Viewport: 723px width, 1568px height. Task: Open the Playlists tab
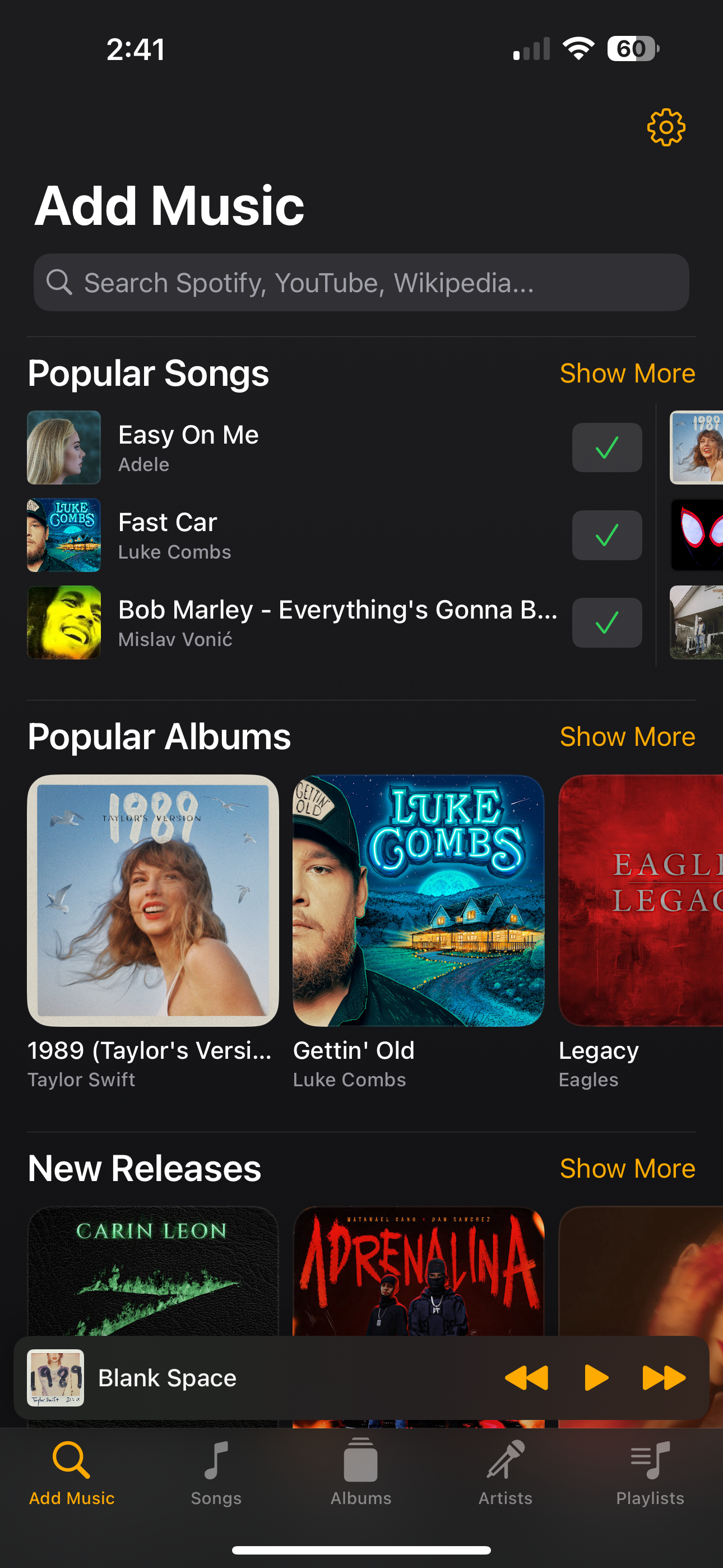[x=650, y=1472]
